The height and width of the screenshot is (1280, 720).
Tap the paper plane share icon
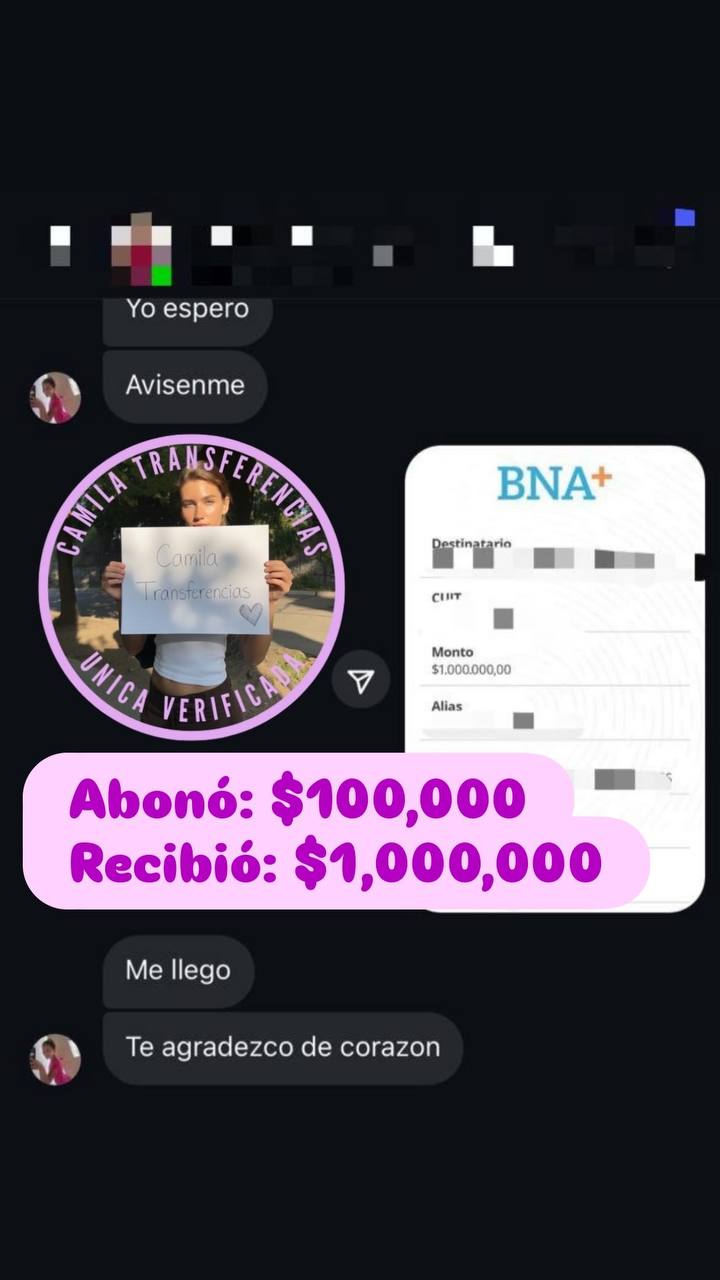coord(361,678)
